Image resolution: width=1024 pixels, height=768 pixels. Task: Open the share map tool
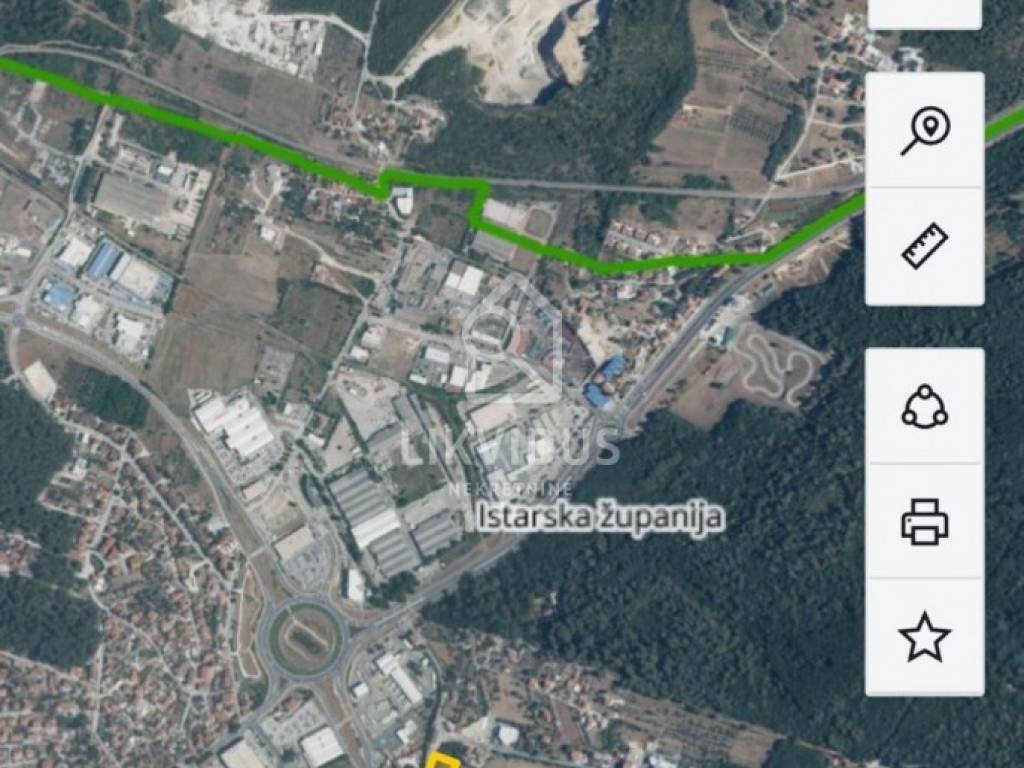pos(925,407)
